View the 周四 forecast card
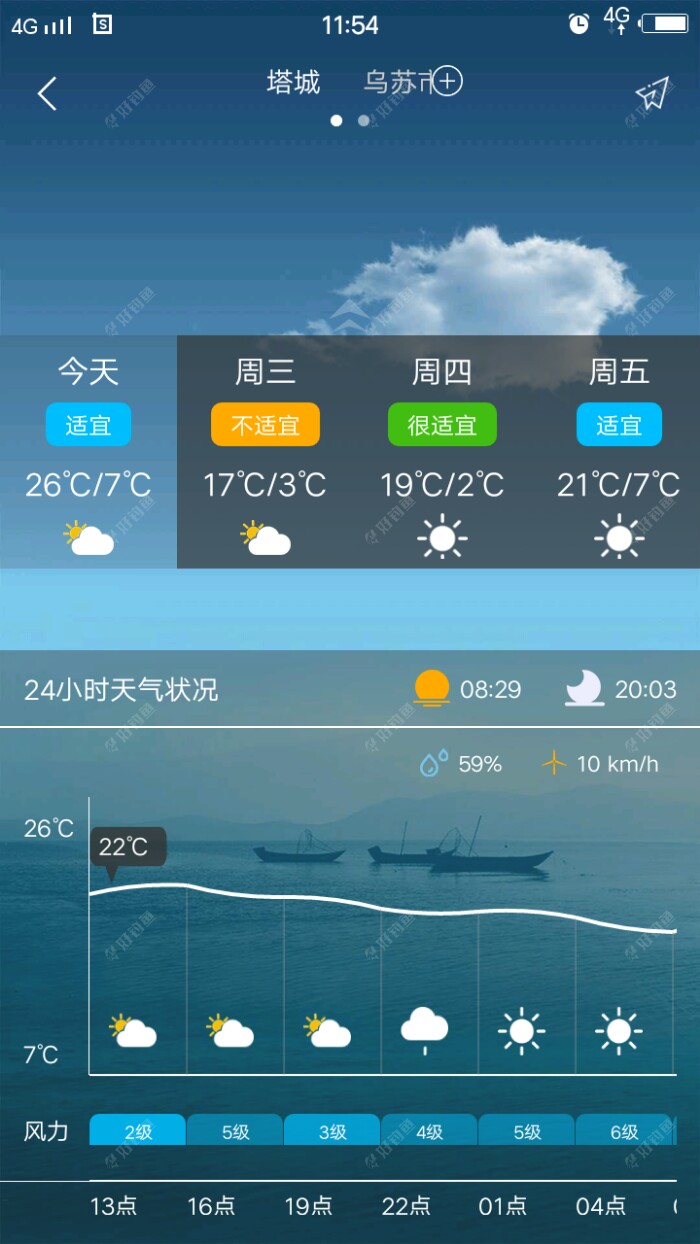The image size is (700, 1244). coord(442,452)
